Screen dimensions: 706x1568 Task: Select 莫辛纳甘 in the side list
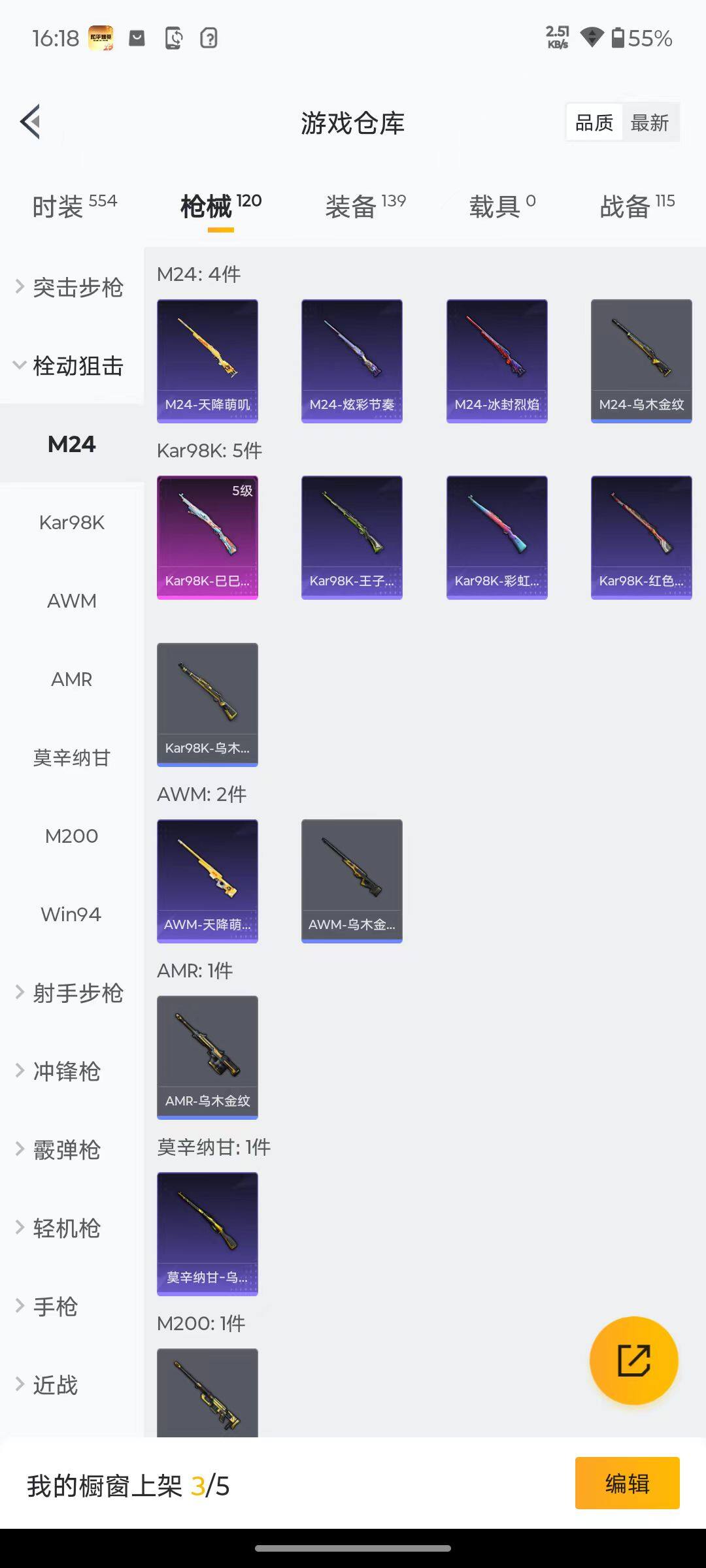point(72,758)
